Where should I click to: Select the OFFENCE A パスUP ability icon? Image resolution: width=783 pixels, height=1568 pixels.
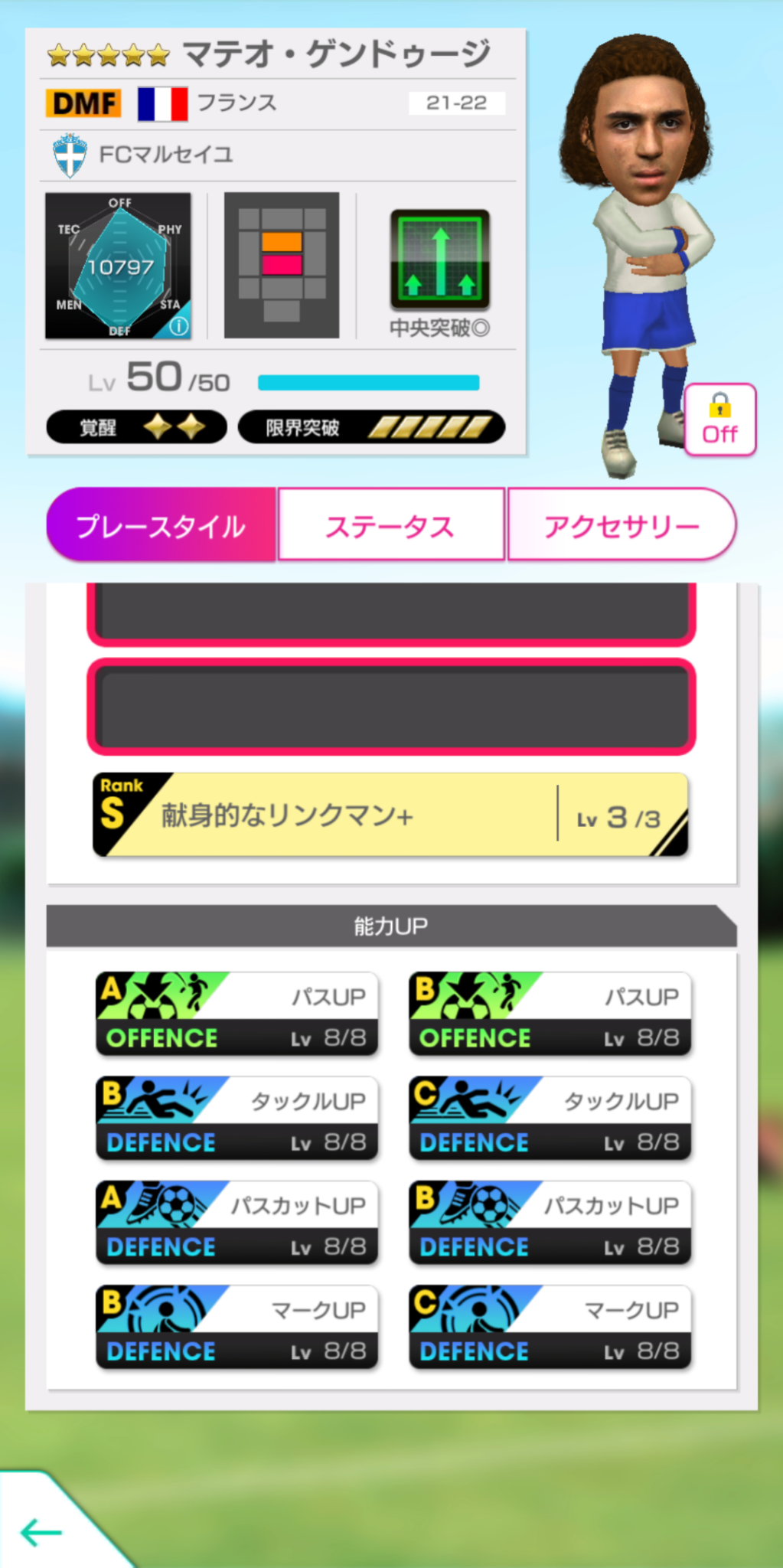click(x=237, y=1015)
